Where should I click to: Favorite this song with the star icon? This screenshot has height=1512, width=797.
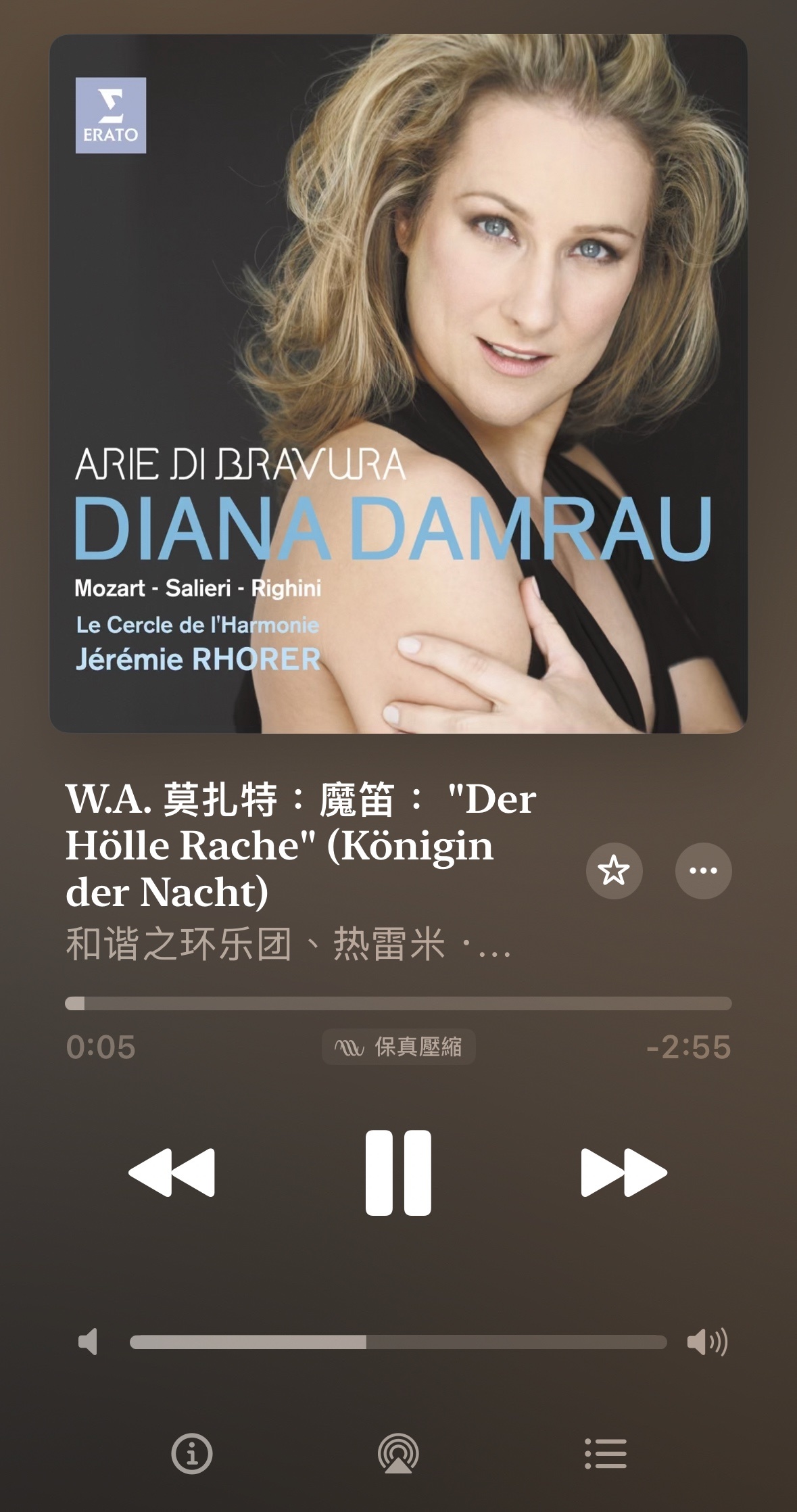tap(614, 870)
